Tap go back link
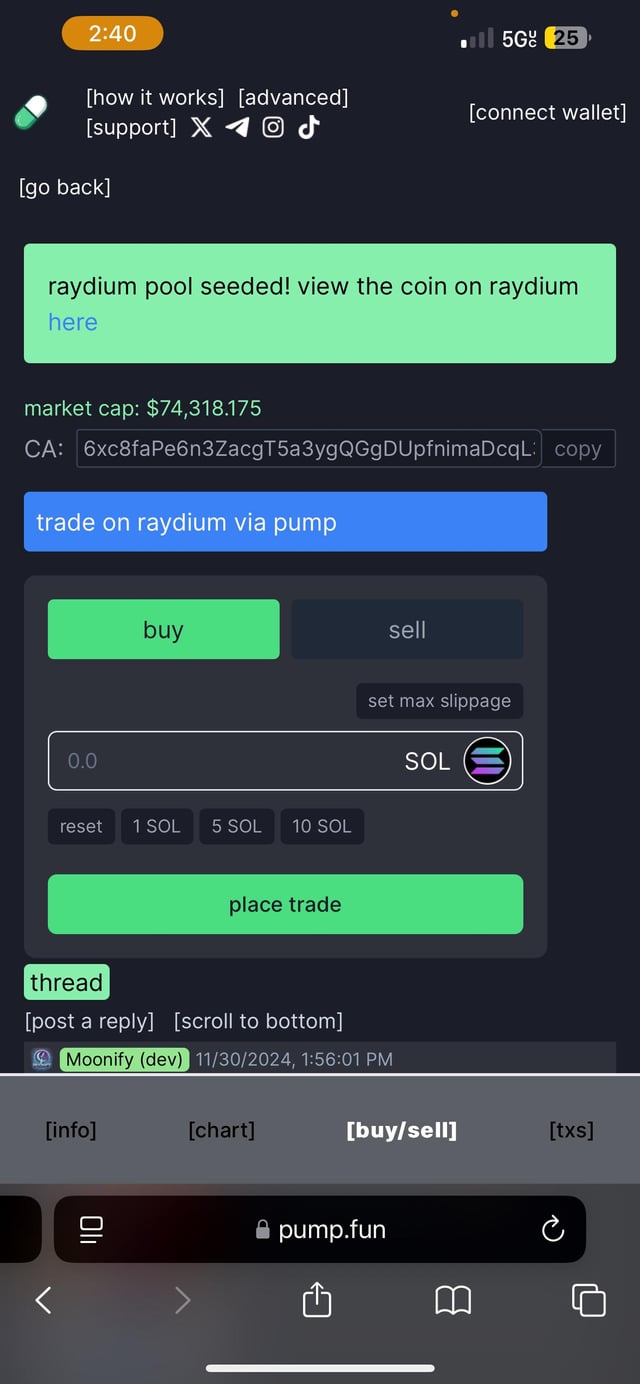The width and height of the screenshot is (640, 1384). pos(65,187)
